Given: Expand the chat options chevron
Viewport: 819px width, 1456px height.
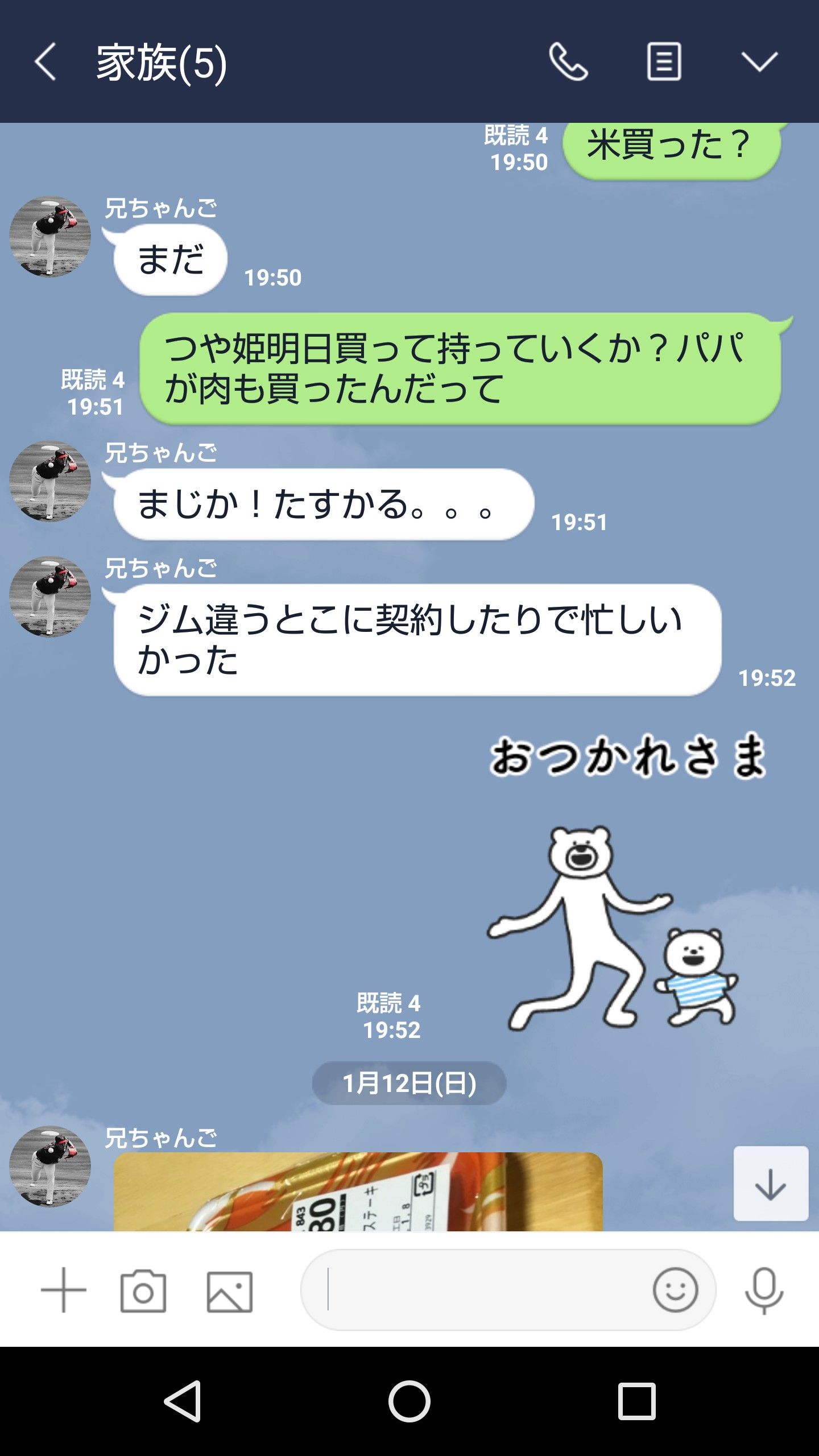Looking at the screenshot, I should [x=759, y=61].
